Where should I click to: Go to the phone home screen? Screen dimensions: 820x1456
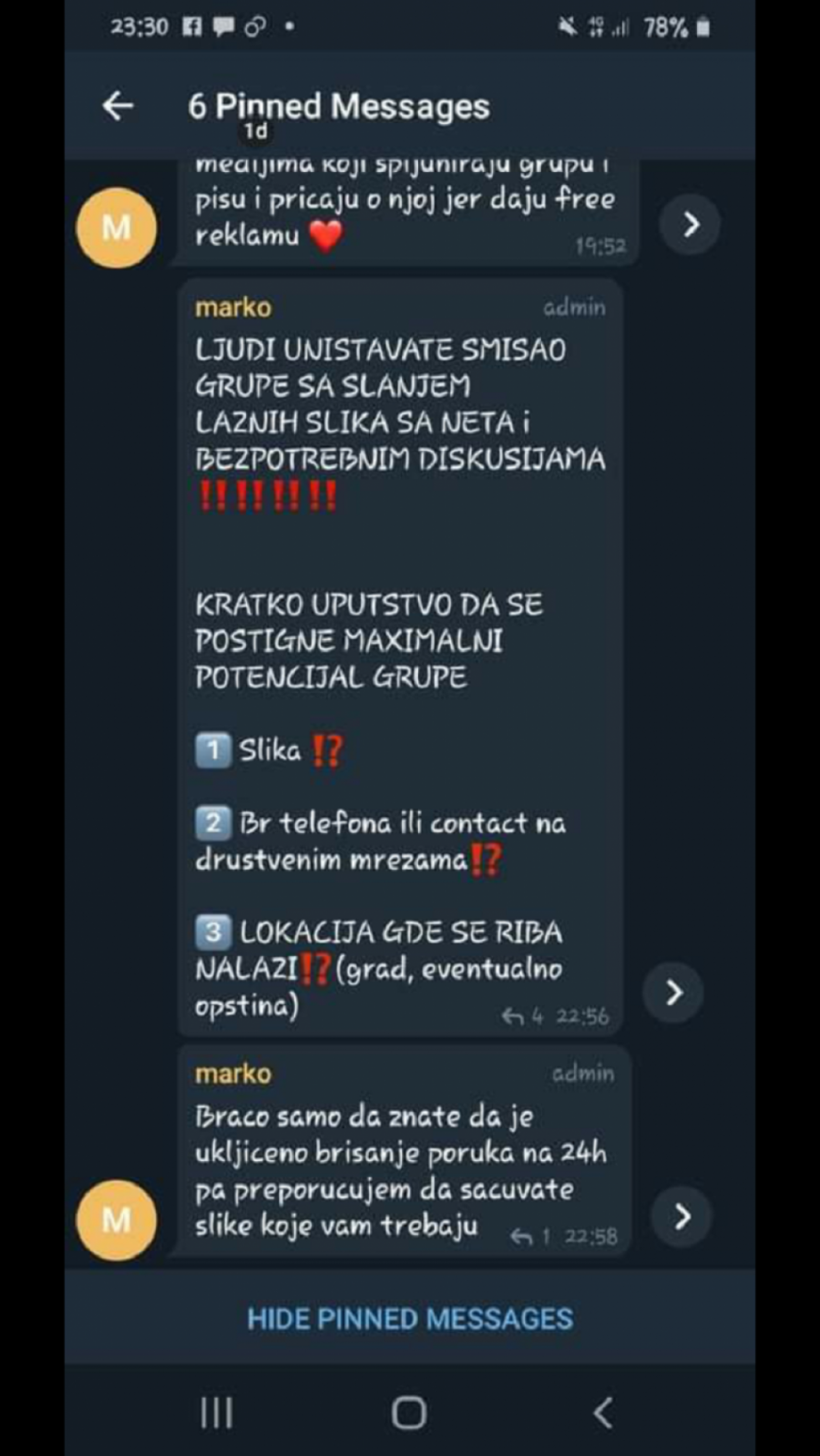pos(409,1413)
